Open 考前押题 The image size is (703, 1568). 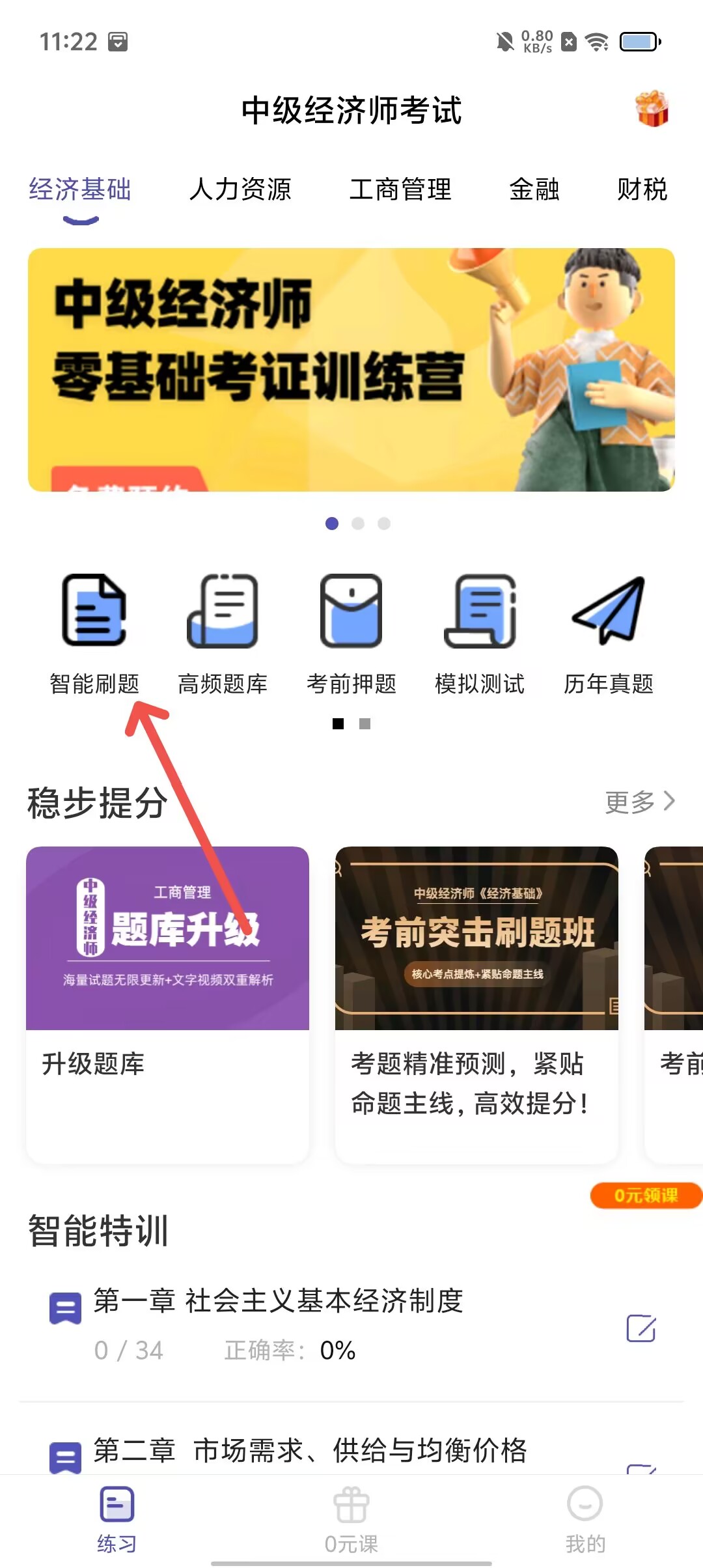(351, 632)
